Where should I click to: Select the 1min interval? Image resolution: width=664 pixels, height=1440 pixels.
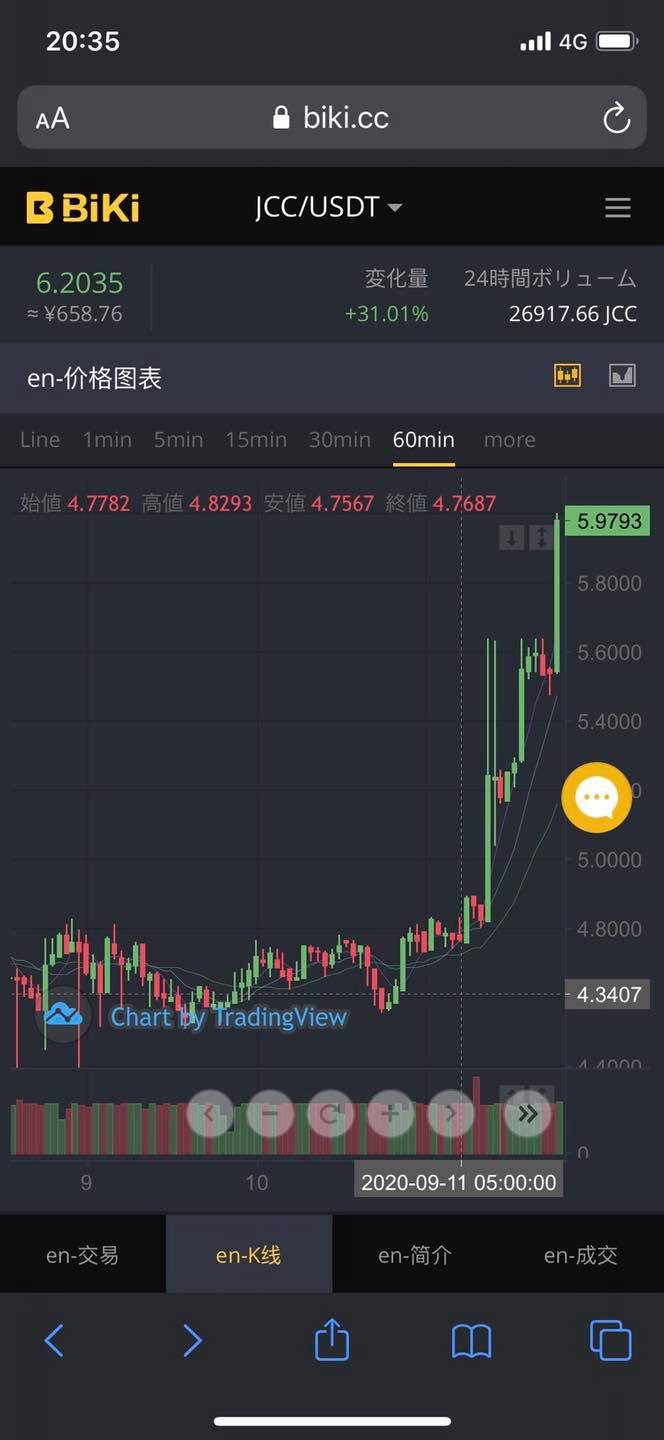click(x=107, y=440)
